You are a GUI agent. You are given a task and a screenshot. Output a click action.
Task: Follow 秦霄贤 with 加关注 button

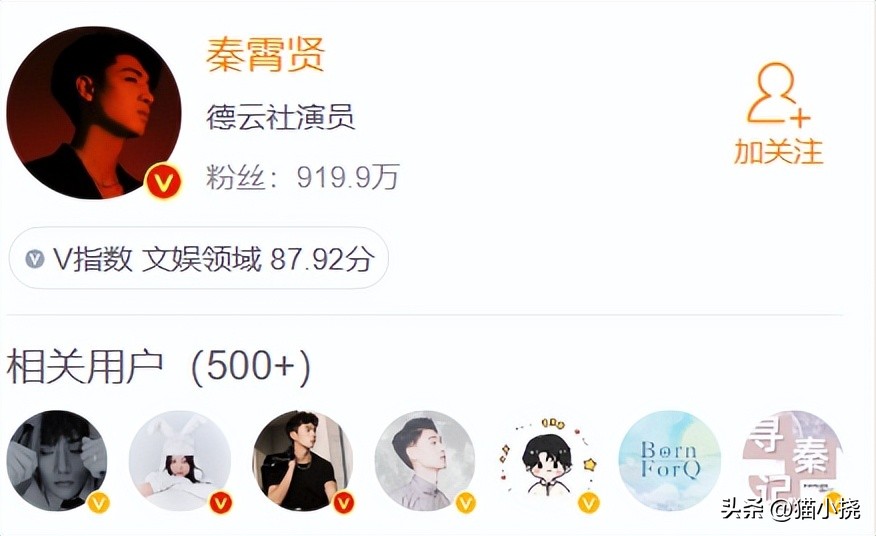click(x=778, y=115)
